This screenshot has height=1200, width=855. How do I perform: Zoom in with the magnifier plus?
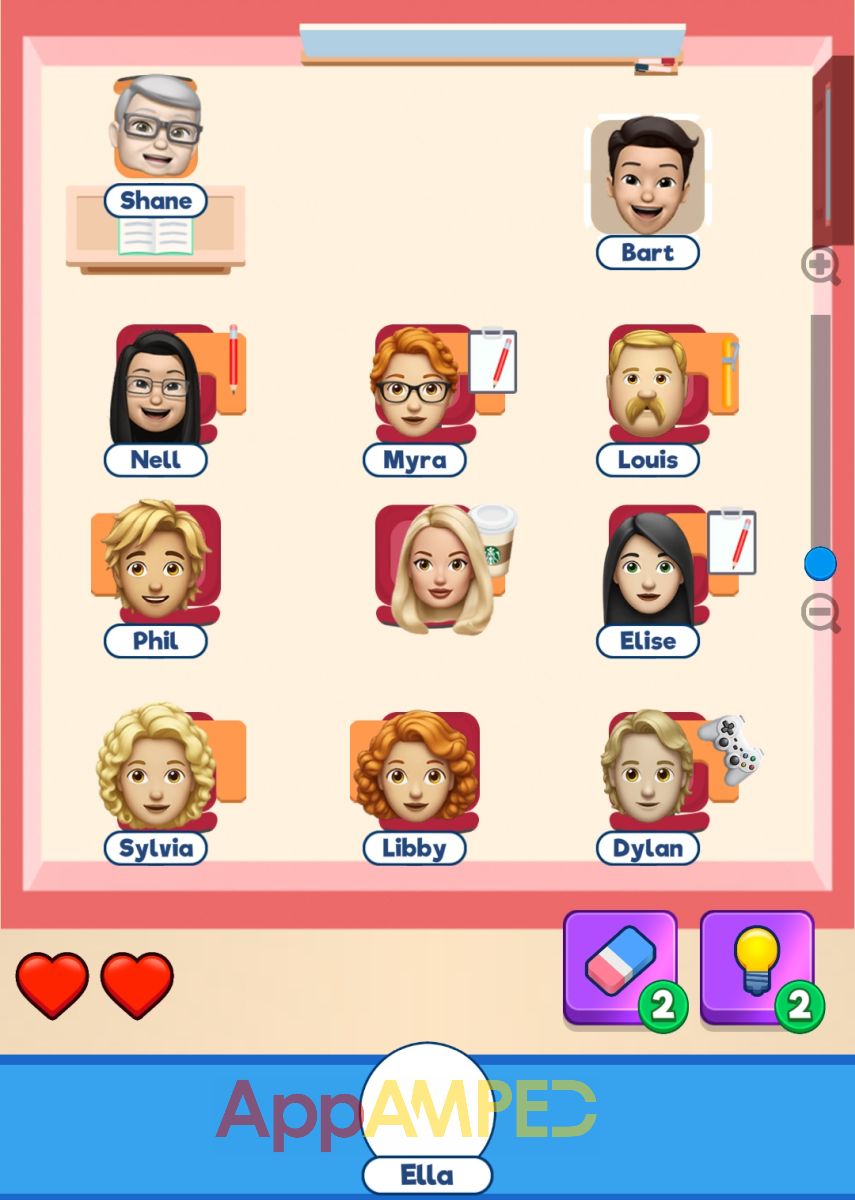pyautogui.click(x=820, y=266)
